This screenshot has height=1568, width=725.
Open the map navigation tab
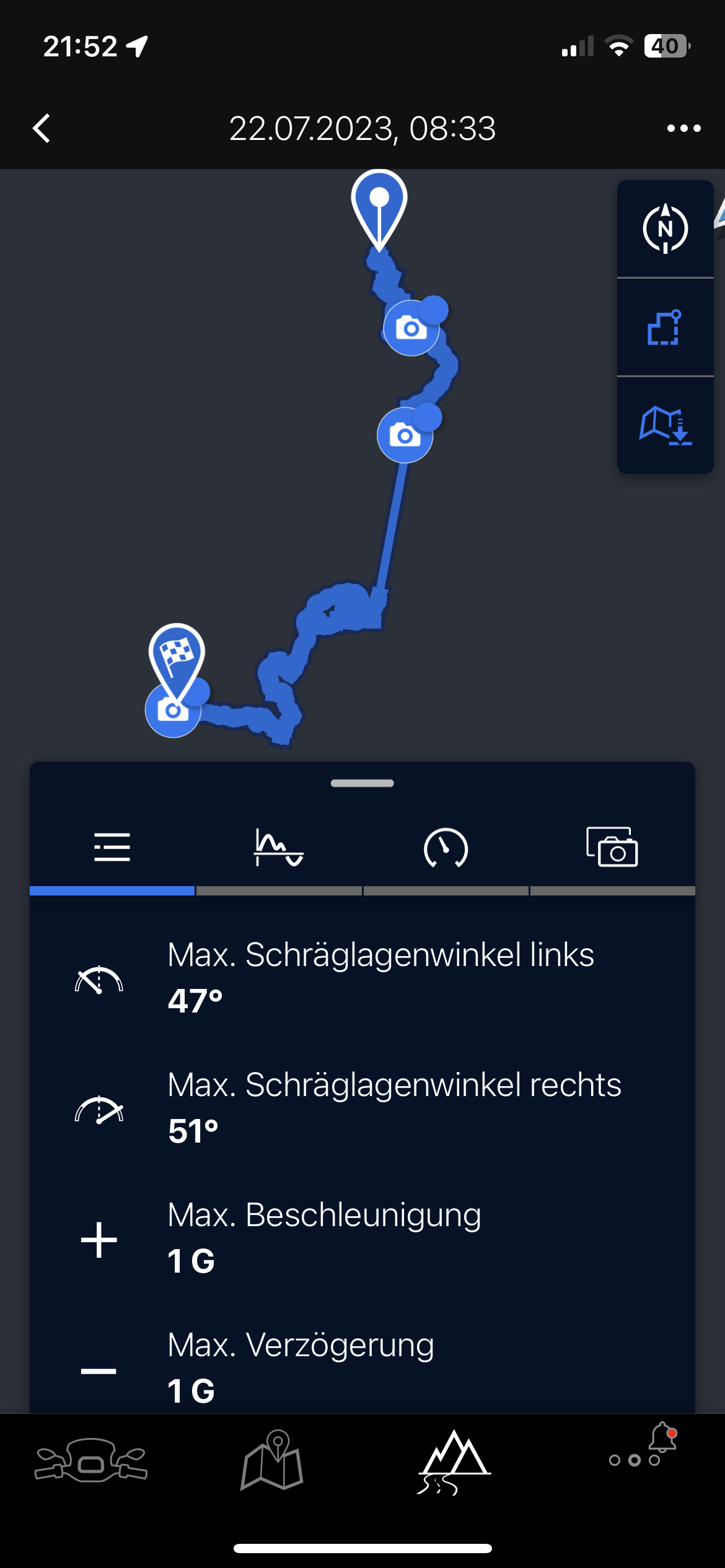coord(272,1461)
